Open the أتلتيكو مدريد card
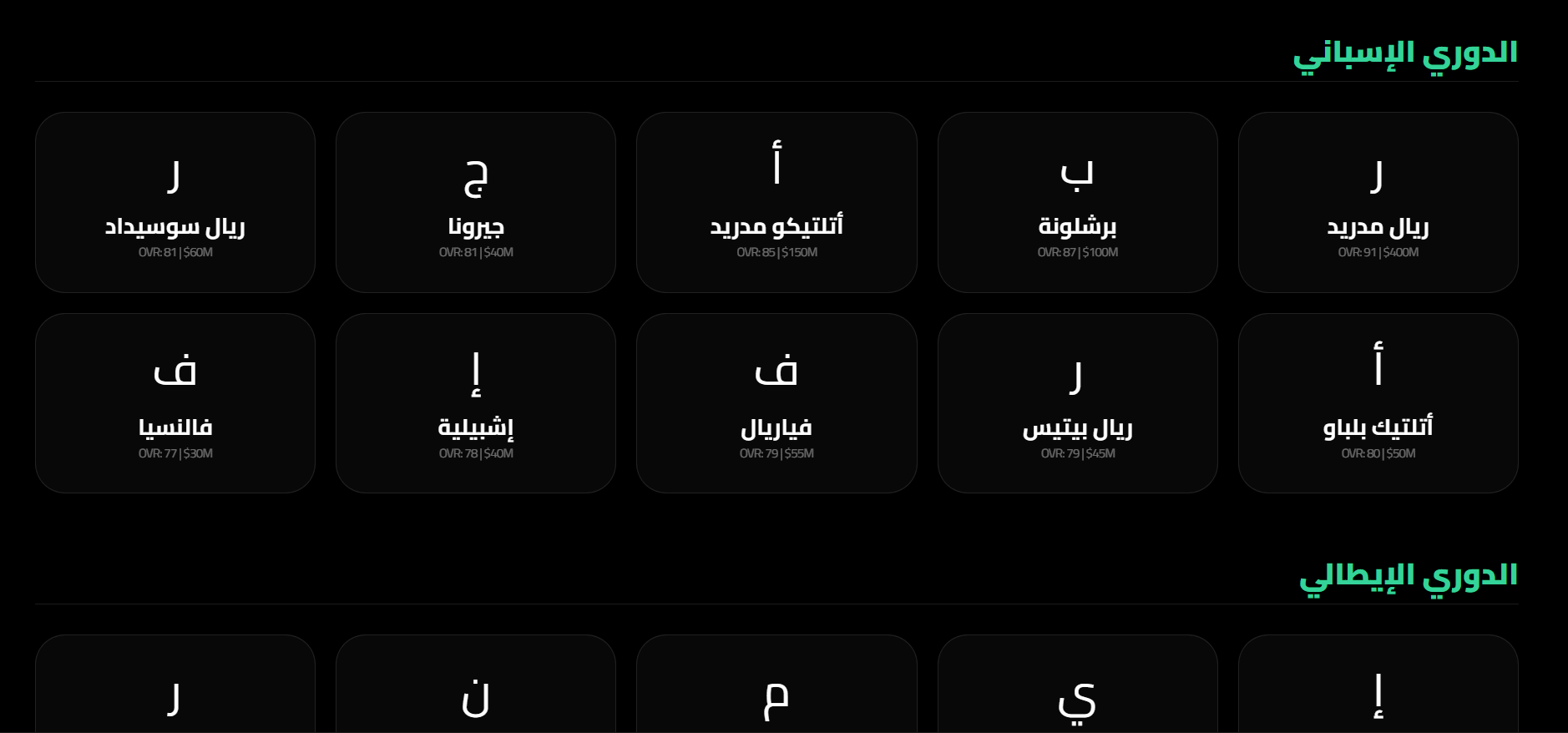 776,203
